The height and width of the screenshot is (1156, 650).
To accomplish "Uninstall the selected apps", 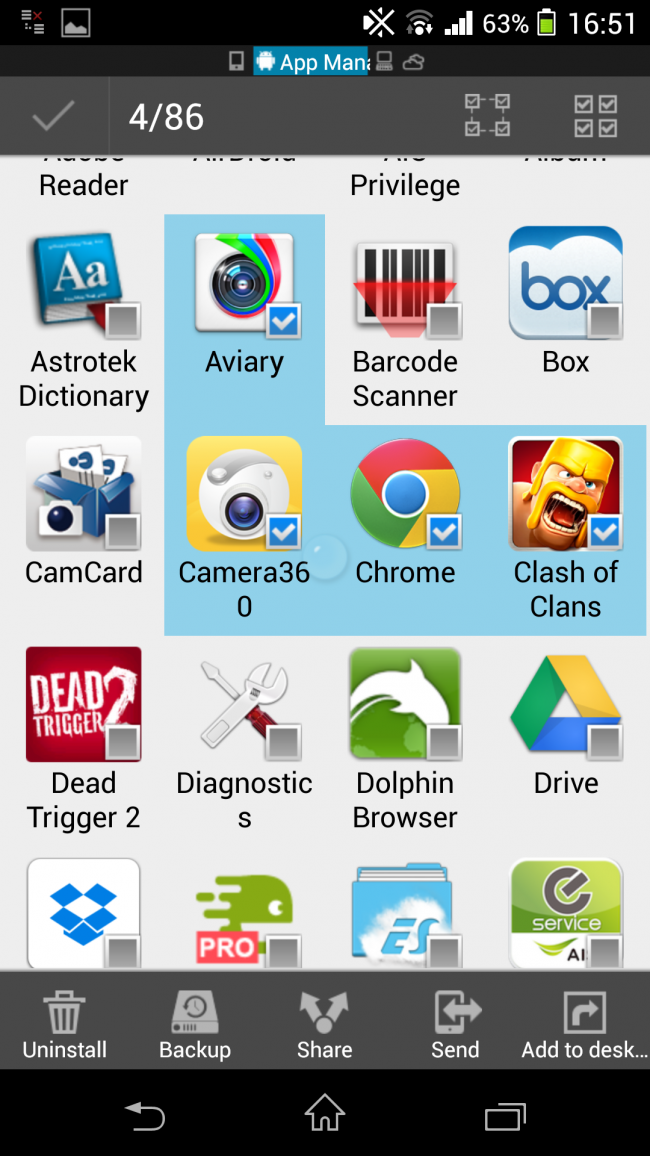I will [65, 1025].
